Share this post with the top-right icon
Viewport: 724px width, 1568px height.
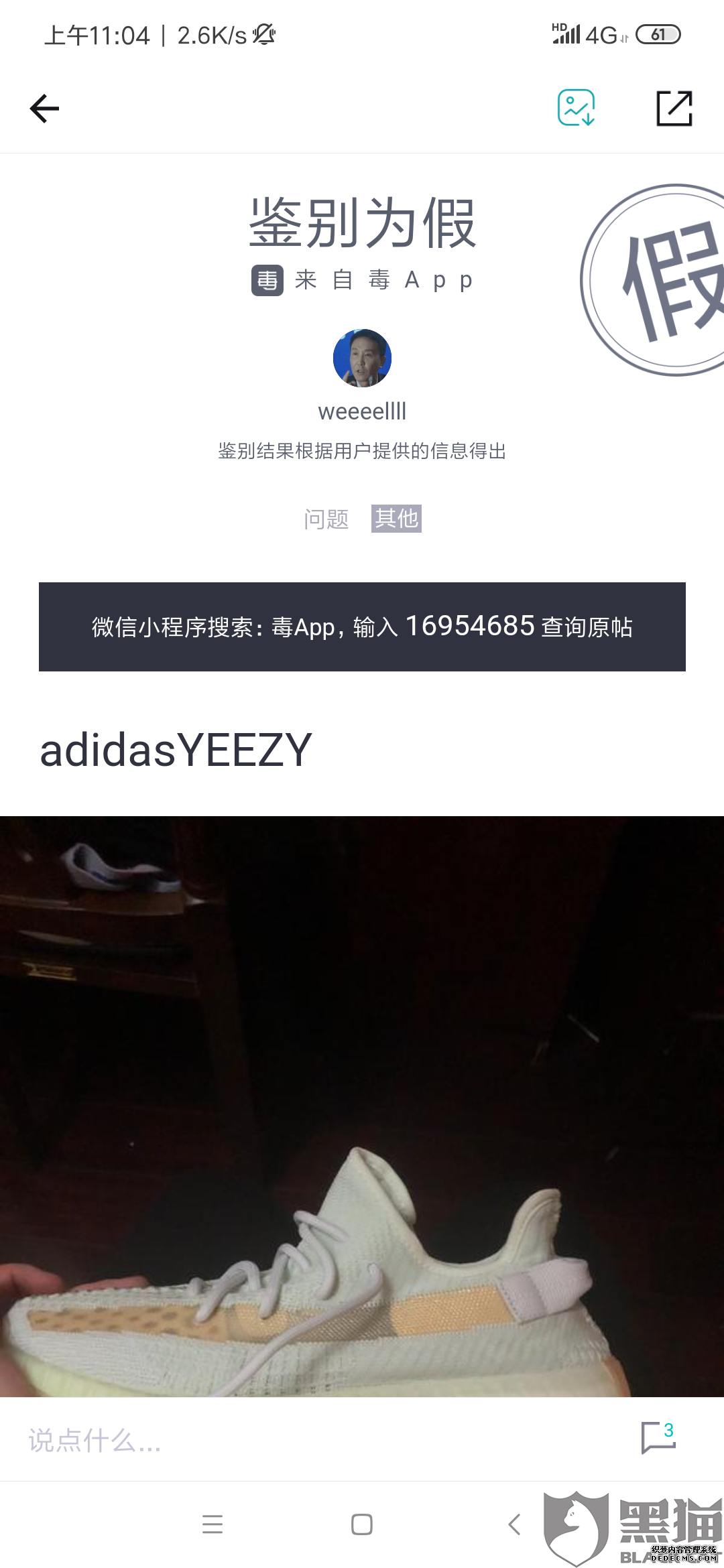pos(674,108)
